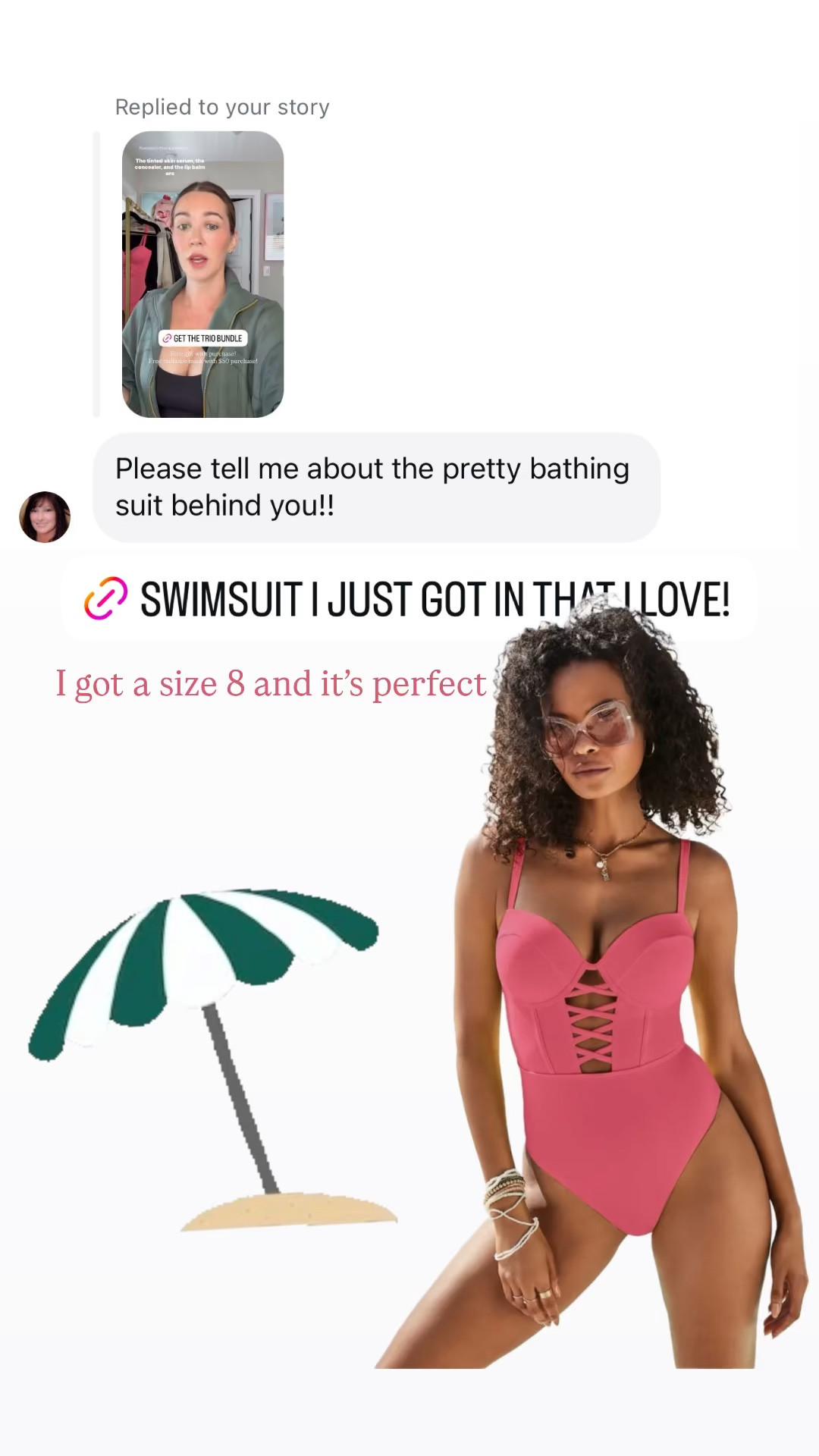The height and width of the screenshot is (1456, 819).
Task: Open the GET THE TRIO BUNDLE link
Action: click(202, 337)
